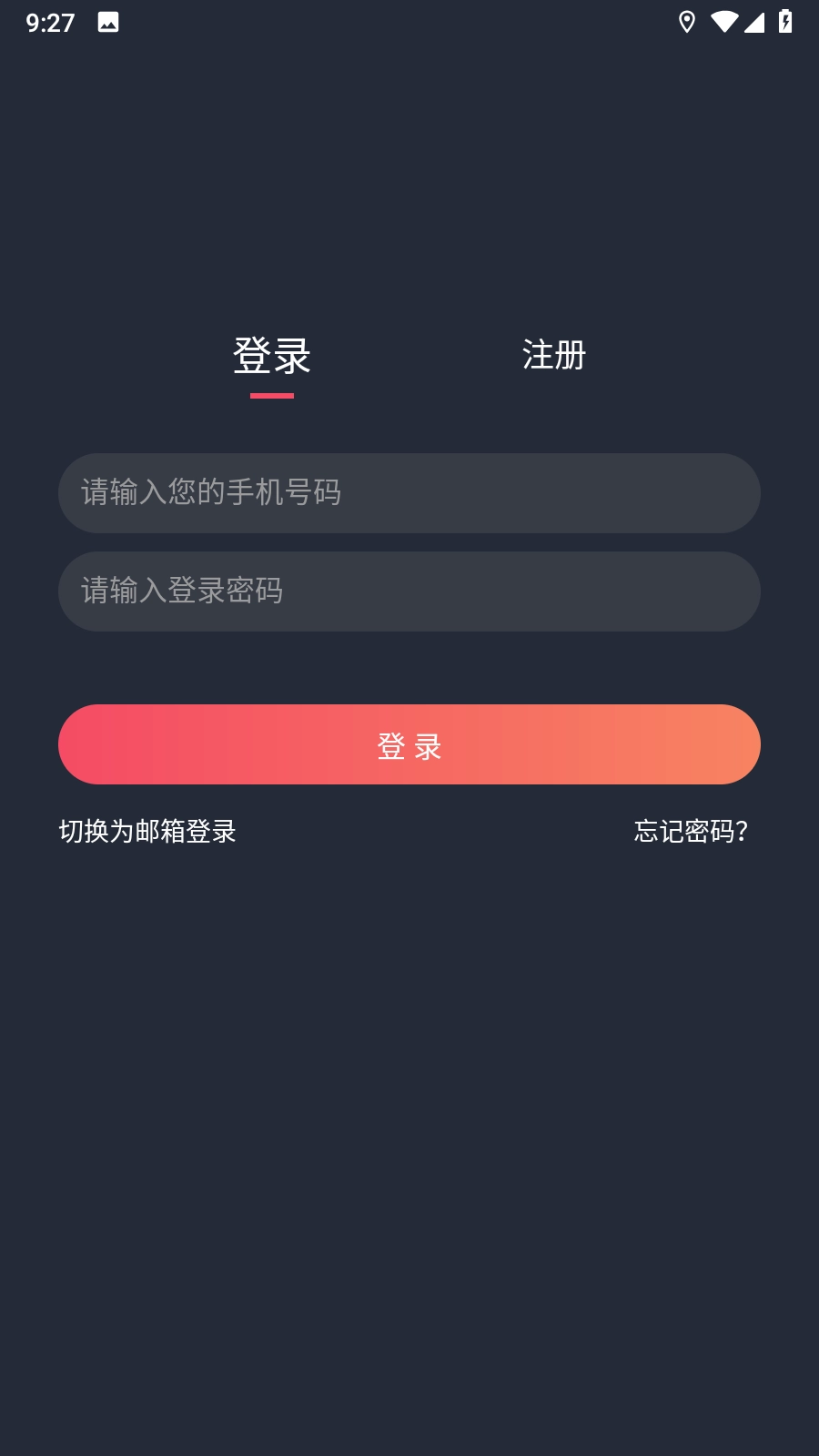819x1456 pixels.
Task: Switch to the 注册 tab
Action: (x=553, y=355)
